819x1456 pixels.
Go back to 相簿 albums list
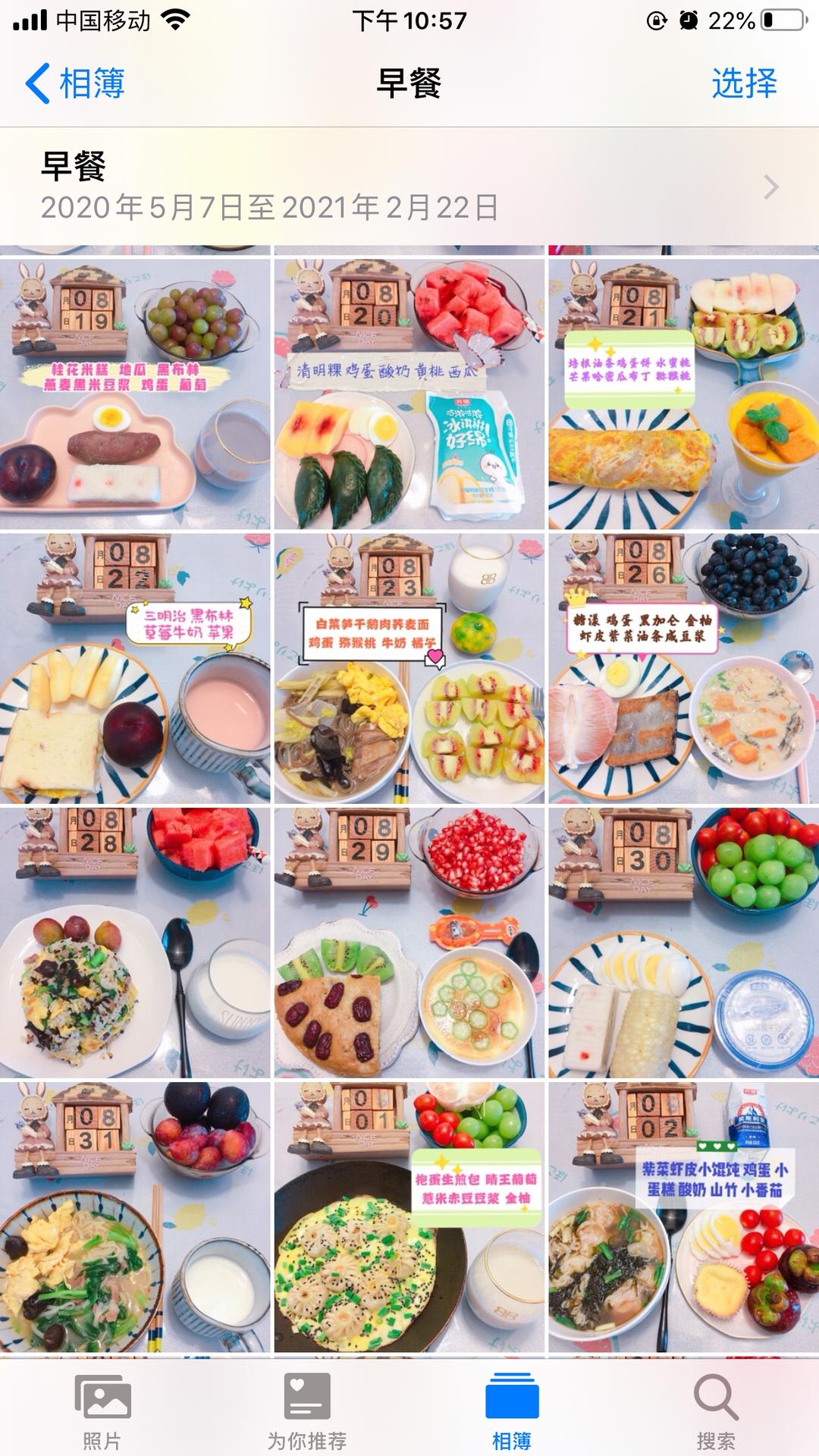point(75,83)
